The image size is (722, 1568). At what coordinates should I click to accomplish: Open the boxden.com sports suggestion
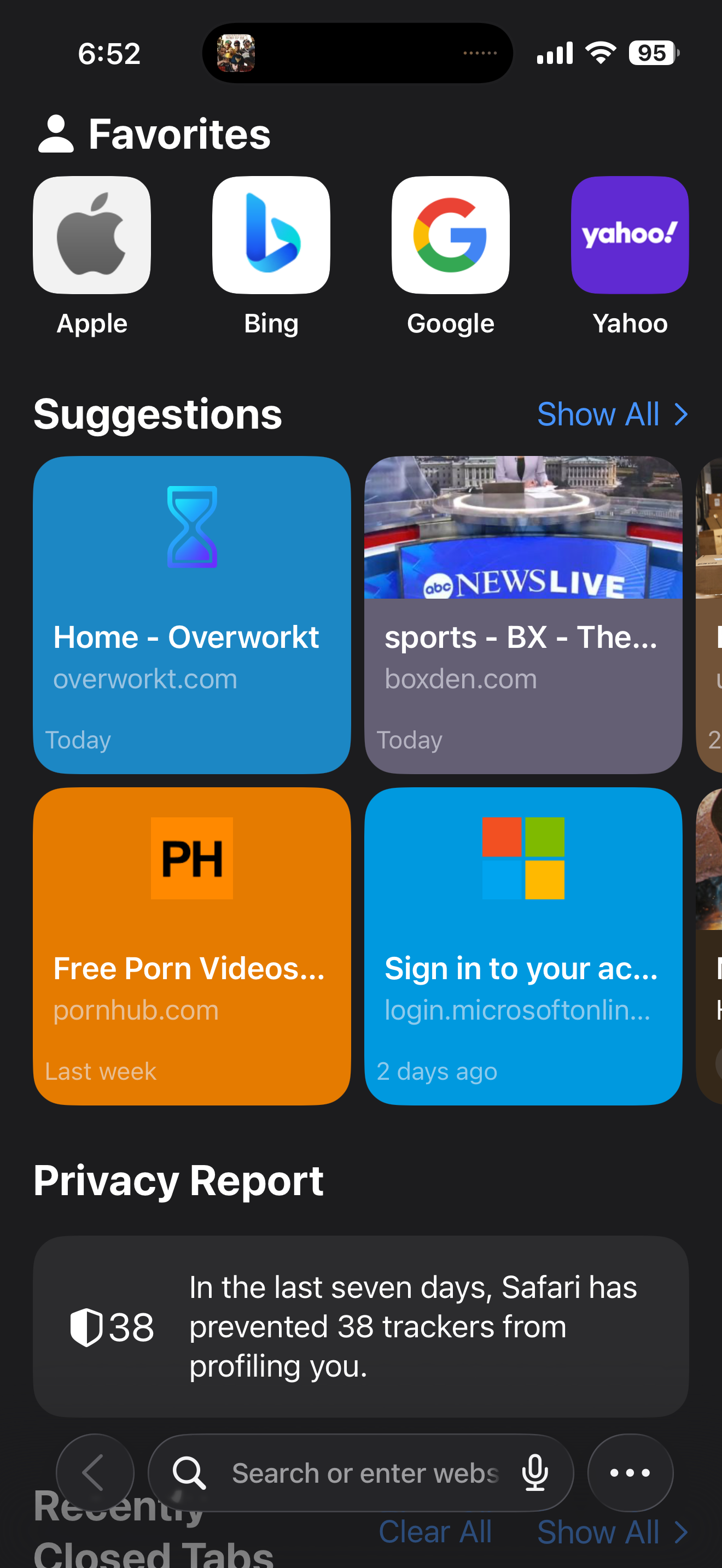point(523,615)
